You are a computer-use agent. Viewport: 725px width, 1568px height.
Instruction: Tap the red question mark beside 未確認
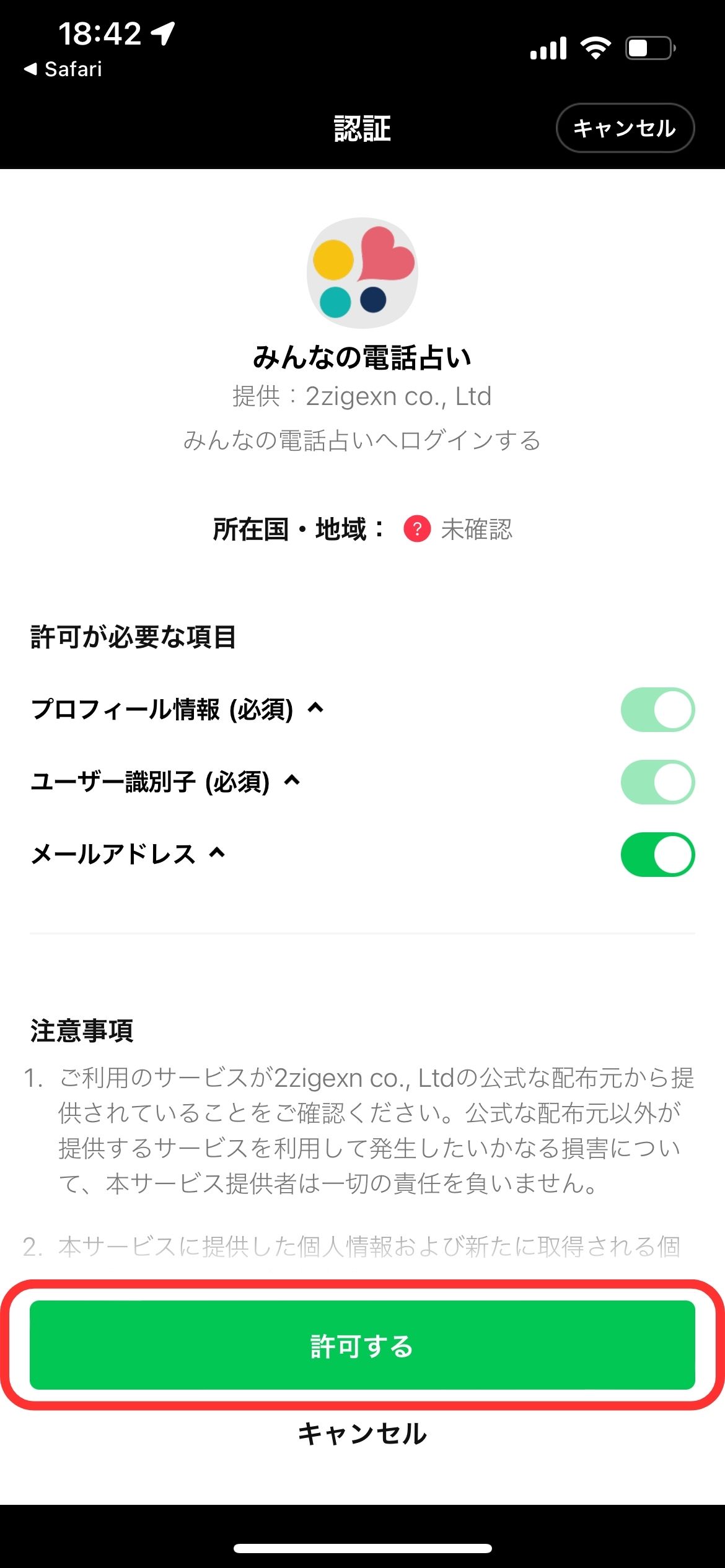point(417,529)
